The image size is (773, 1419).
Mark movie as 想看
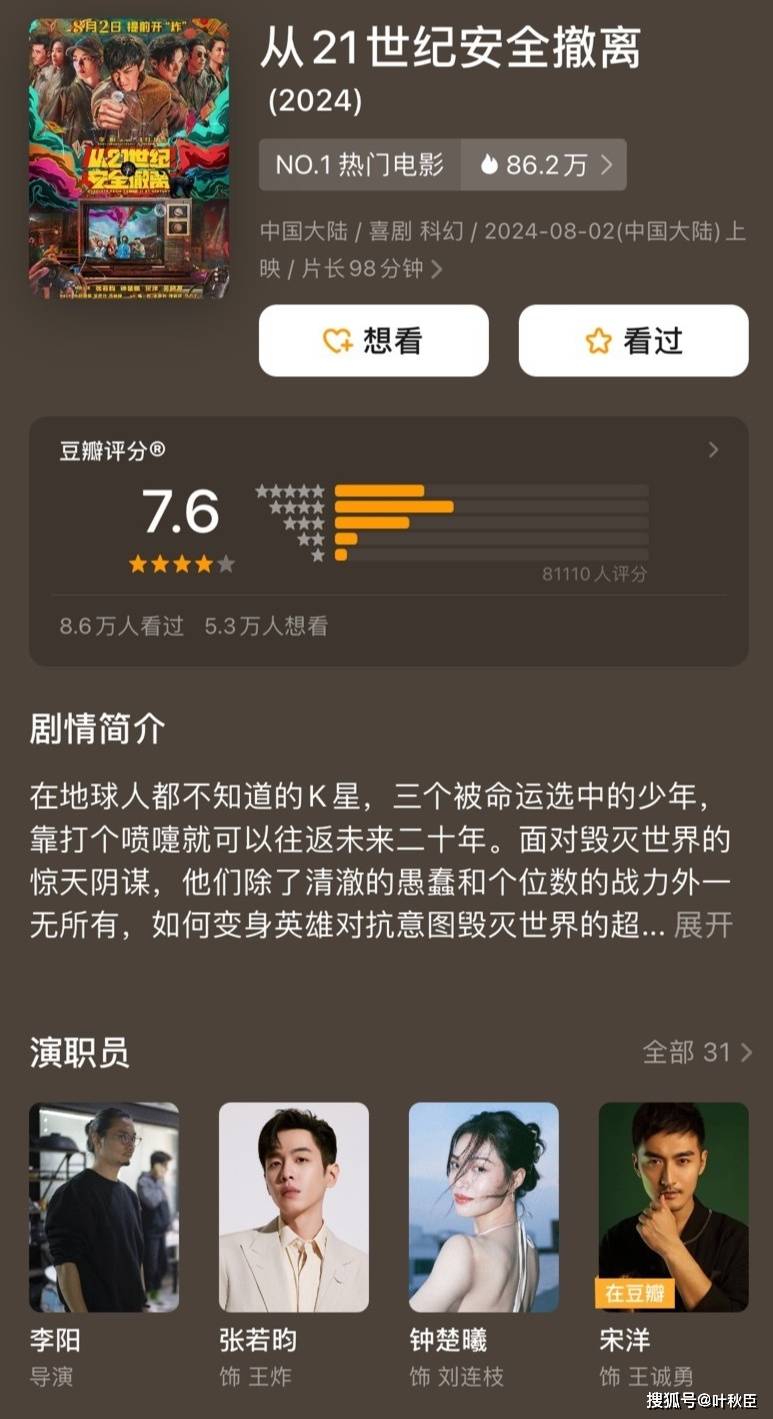click(373, 341)
